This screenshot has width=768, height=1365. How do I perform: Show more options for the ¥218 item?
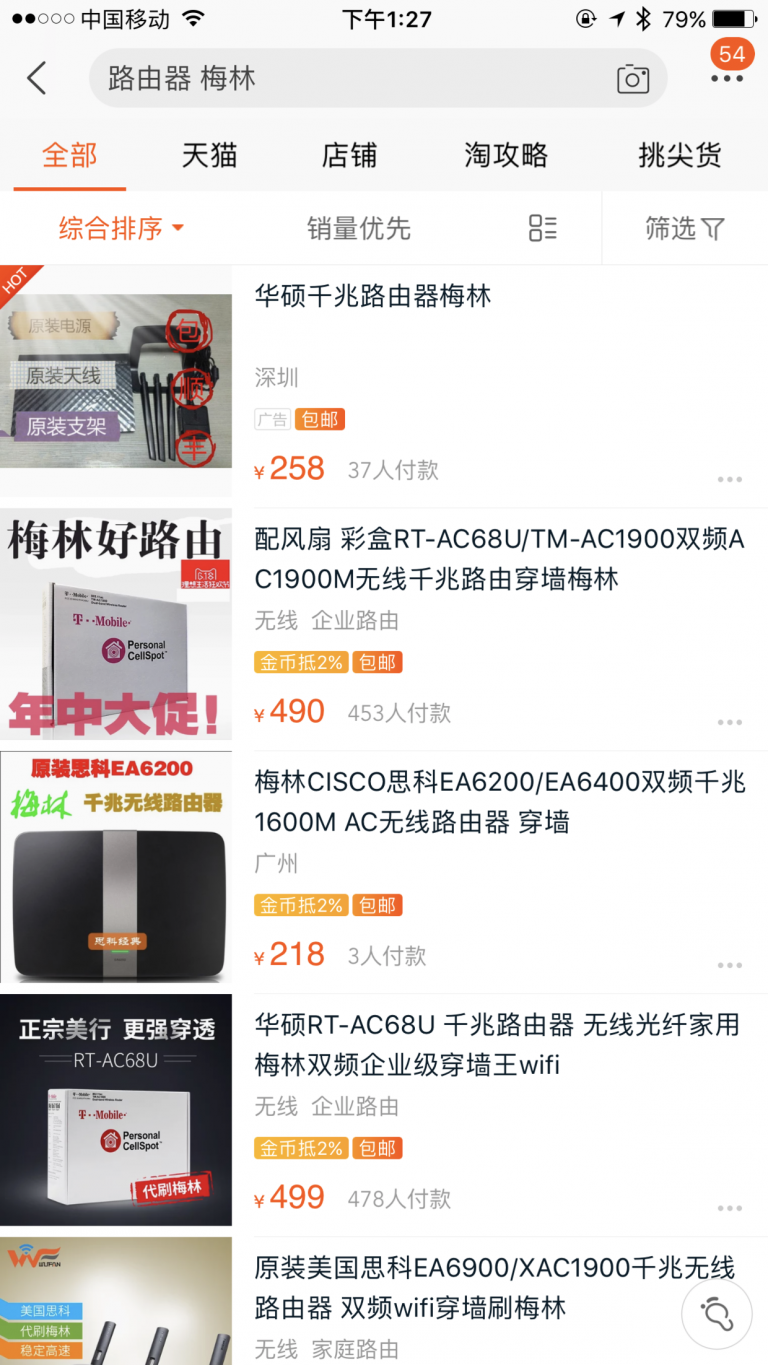click(730, 966)
